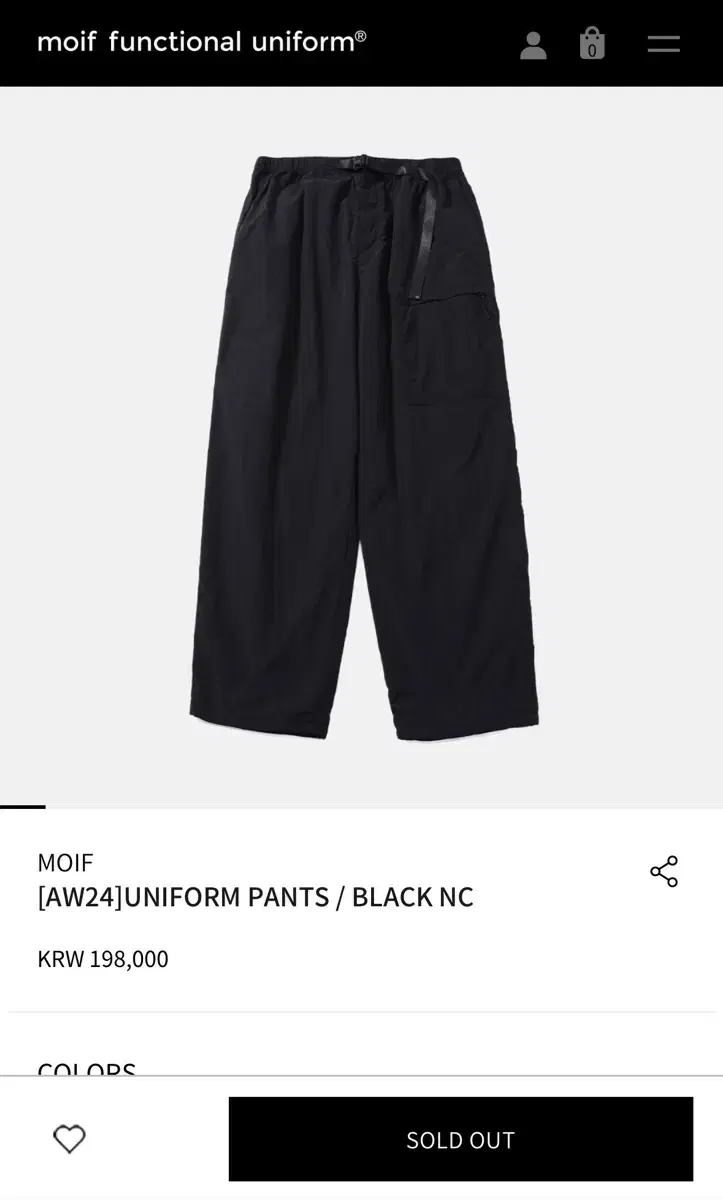
Task: Click the black pants product photo
Action: [361, 440]
